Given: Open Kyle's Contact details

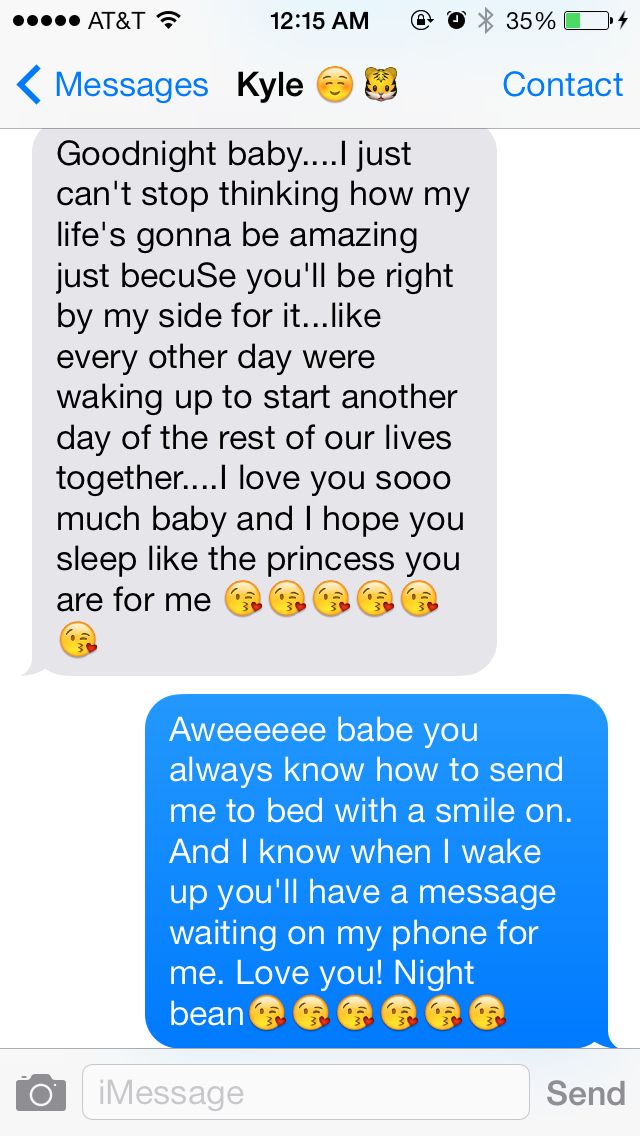Looking at the screenshot, I should 562,85.
